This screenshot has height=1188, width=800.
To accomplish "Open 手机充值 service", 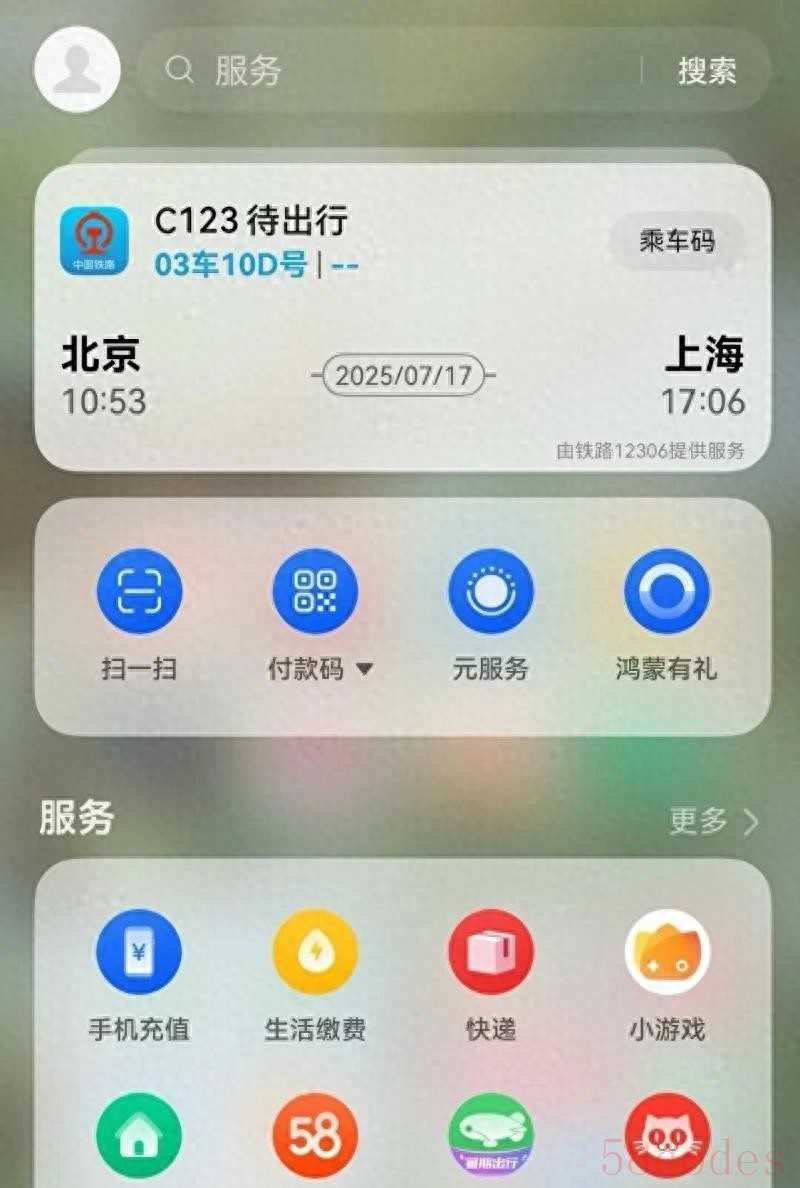I will 139,952.
